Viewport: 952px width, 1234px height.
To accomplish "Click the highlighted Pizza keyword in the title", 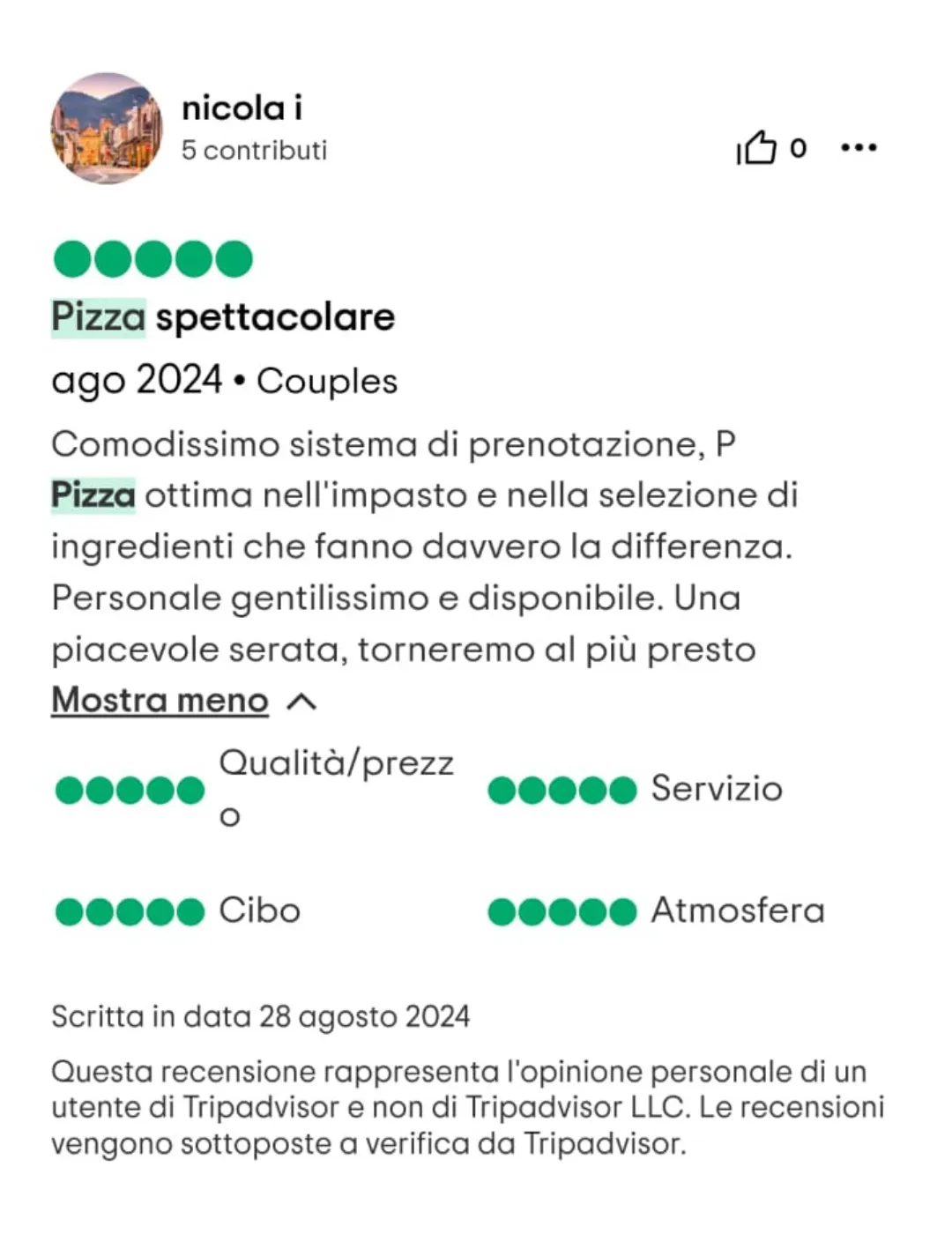I will (x=99, y=316).
